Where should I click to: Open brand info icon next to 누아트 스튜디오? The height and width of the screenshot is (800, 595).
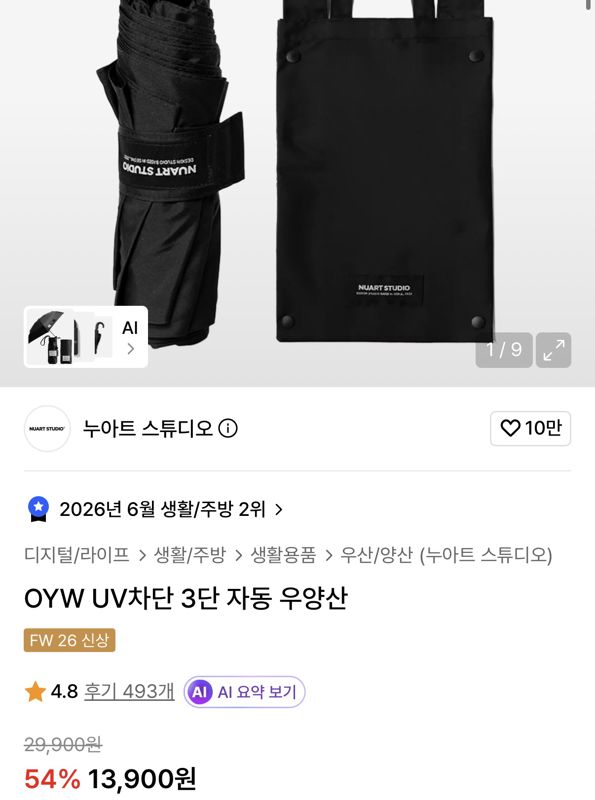[x=228, y=428]
